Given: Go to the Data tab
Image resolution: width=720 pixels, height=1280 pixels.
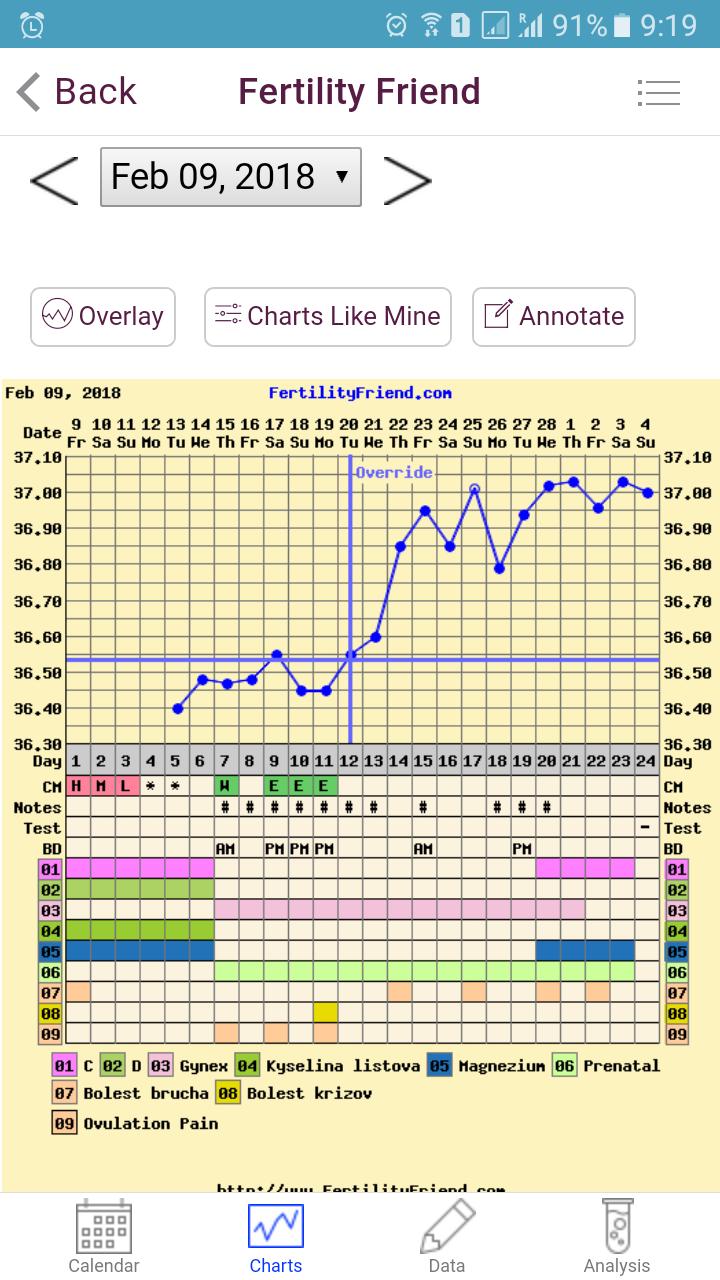Looking at the screenshot, I should tap(446, 1237).
